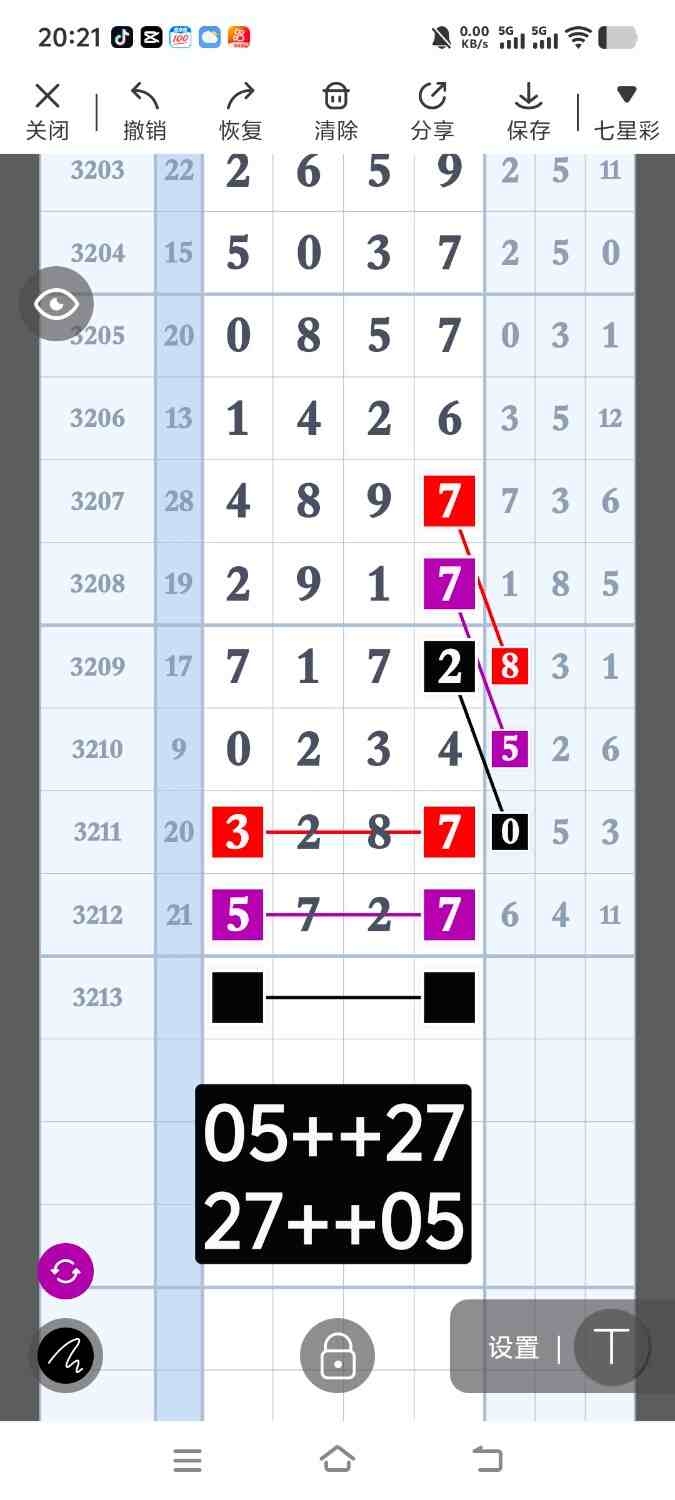
Task: Close the chart editor with 关闭
Action: (x=47, y=111)
